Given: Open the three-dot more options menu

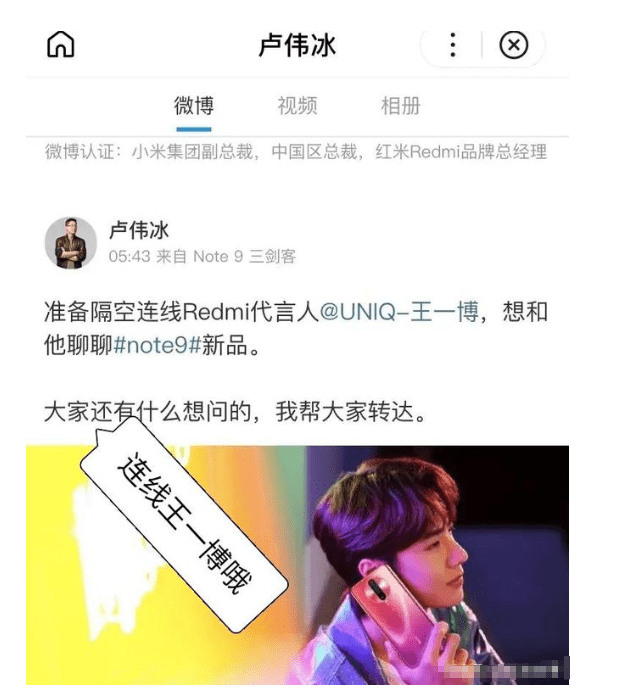Looking at the screenshot, I should pyautogui.click(x=452, y=45).
